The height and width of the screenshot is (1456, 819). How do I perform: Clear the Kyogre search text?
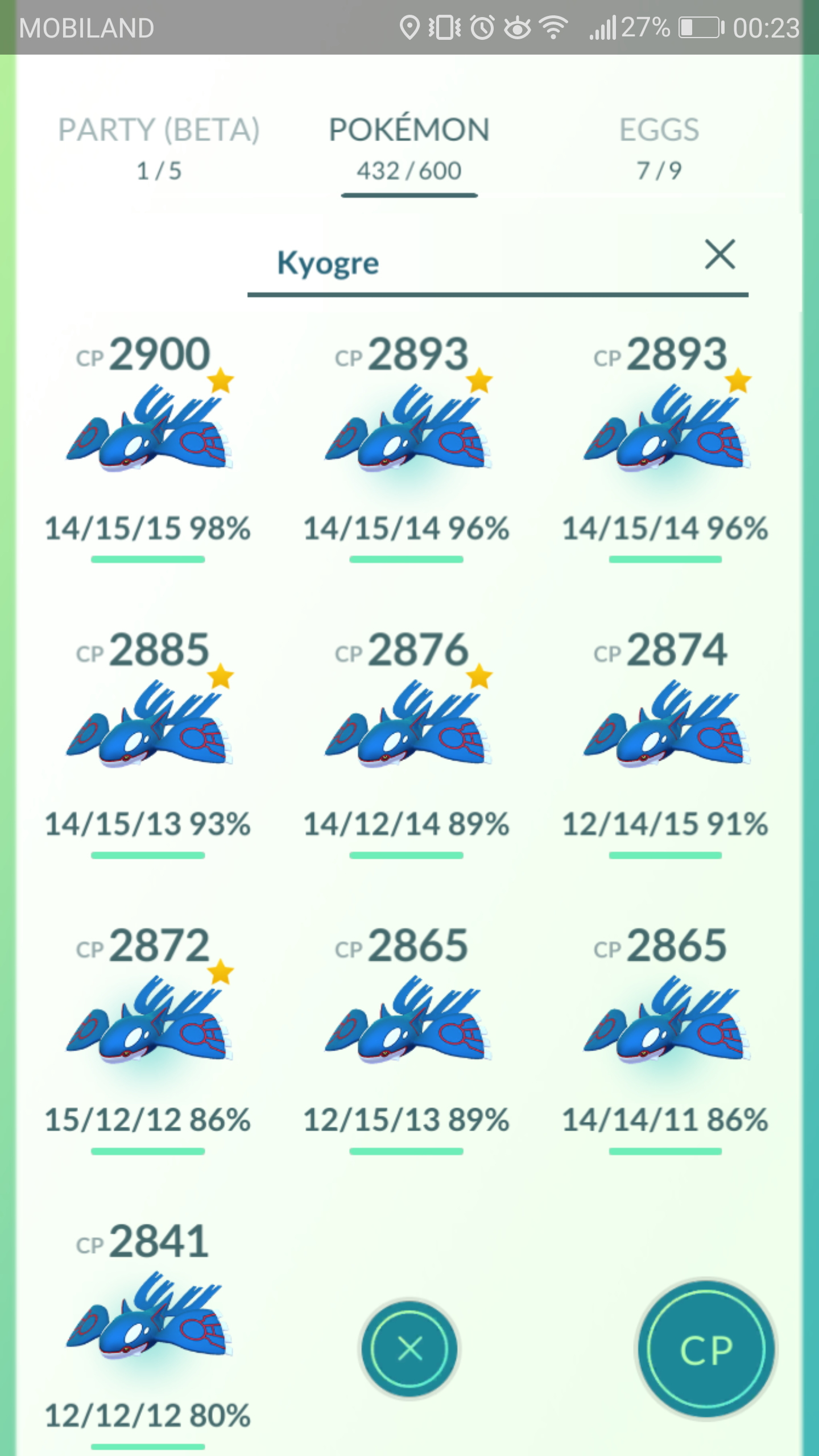pyautogui.click(x=720, y=254)
